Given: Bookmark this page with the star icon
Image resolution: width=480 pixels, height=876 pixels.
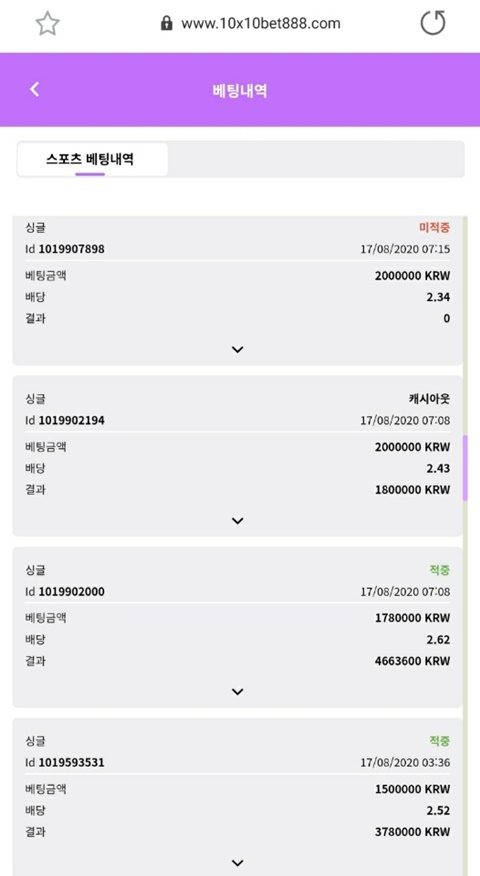Looking at the screenshot, I should tap(47, 23).
